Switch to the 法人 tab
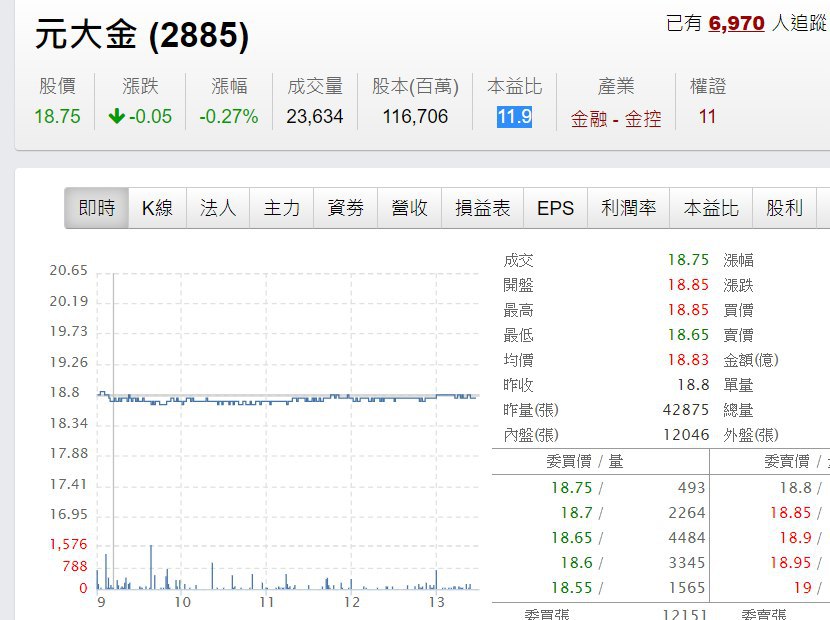 [x=218, y=208]
